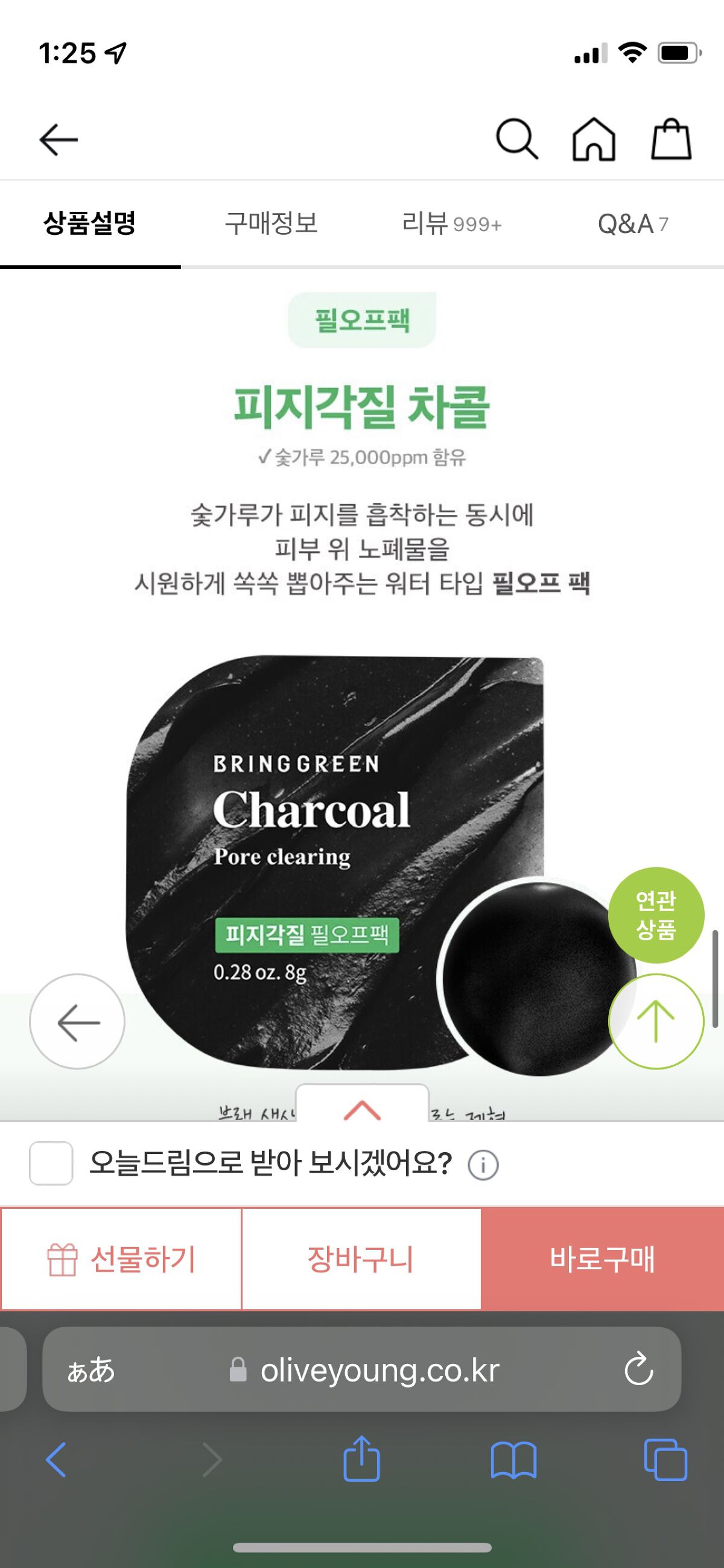
Task: Expand the purchase options with the red chevron
Action: (x=362, y=1103)
